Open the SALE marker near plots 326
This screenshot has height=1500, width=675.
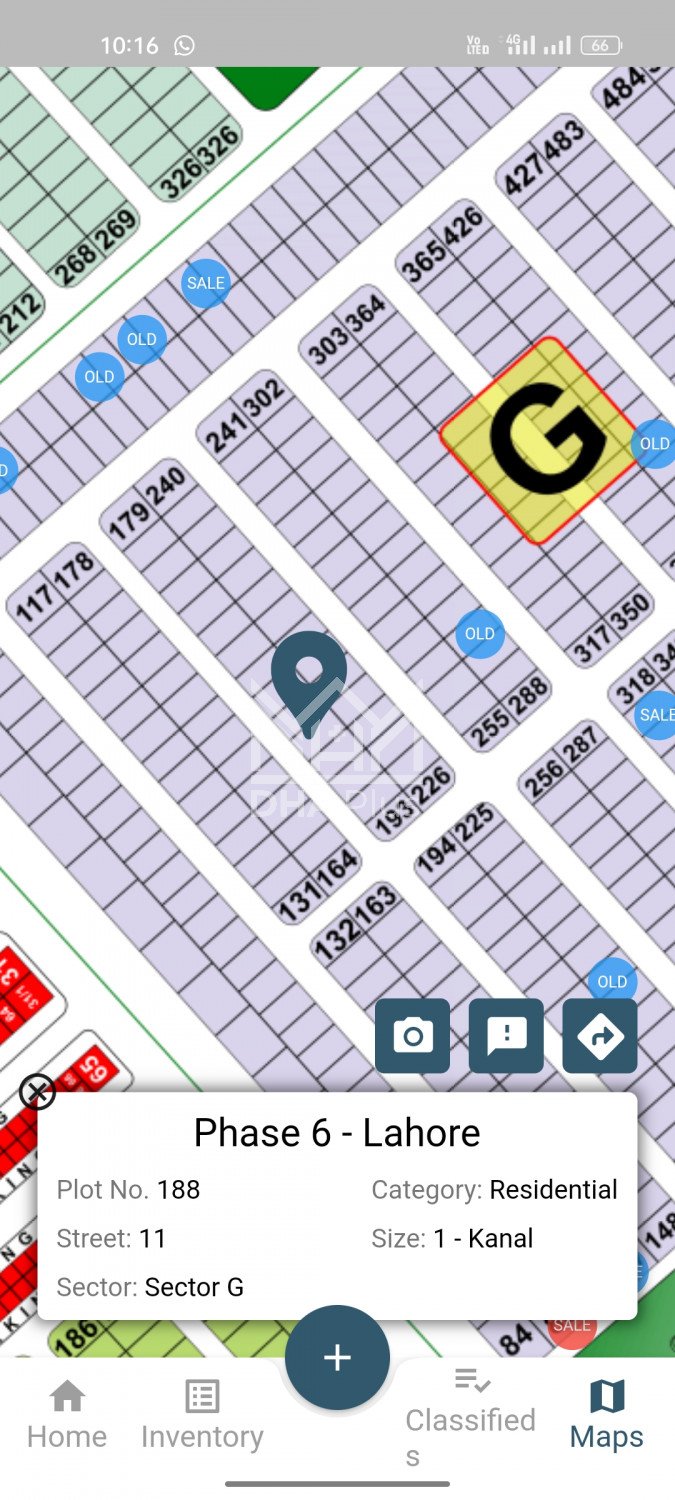(206, 283)
